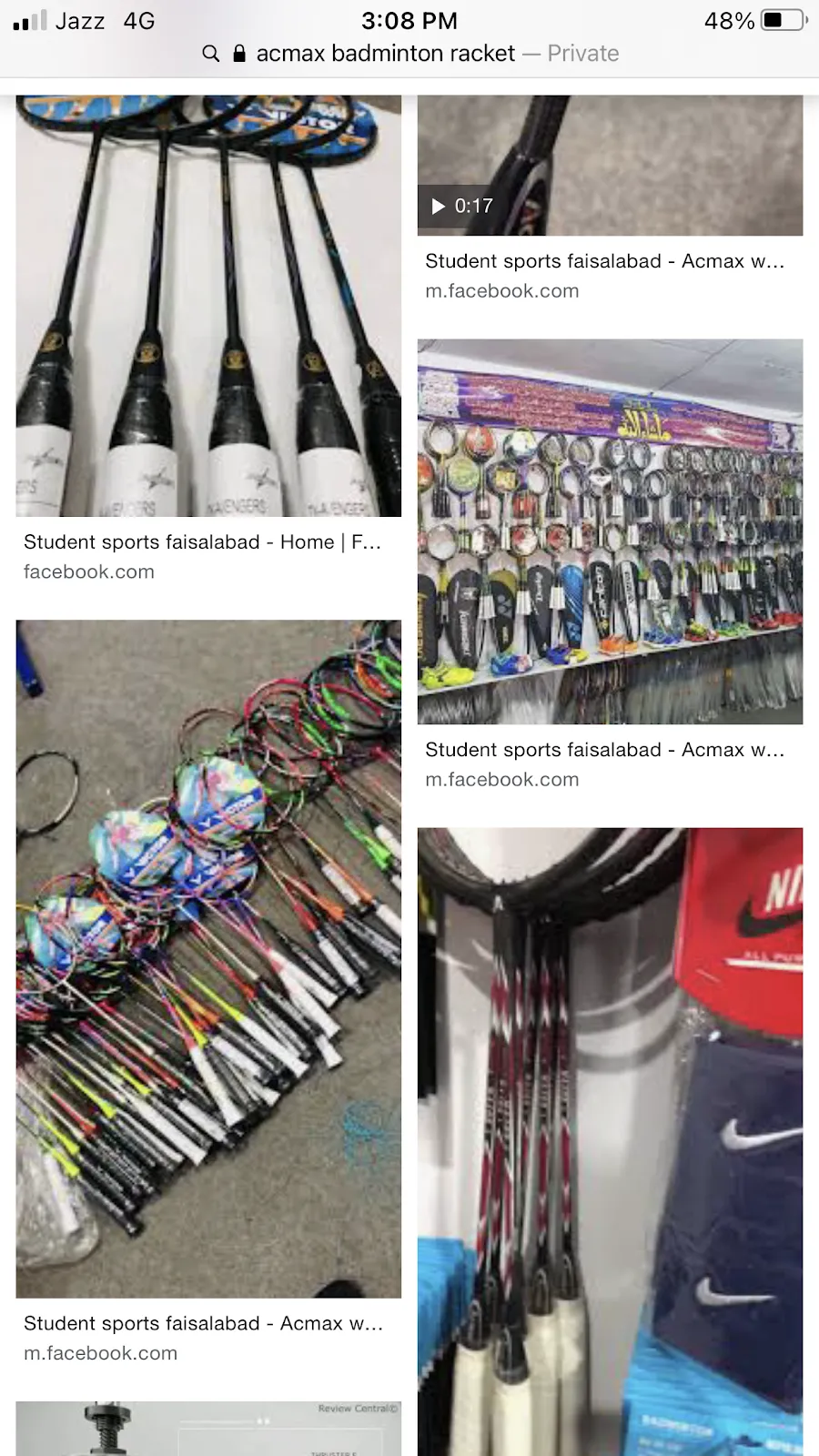
Task: Open the colorful rackets on carpet image
Action: [208, 958]
